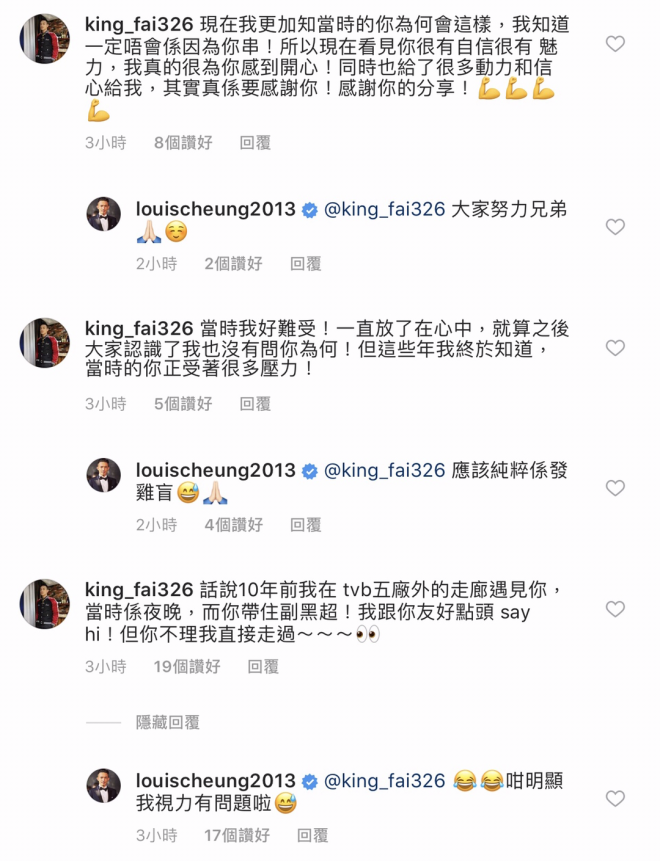Tap louischeung2013's avatar beside the 視力有問題 reply
The image size is (660, 861).
103,789
